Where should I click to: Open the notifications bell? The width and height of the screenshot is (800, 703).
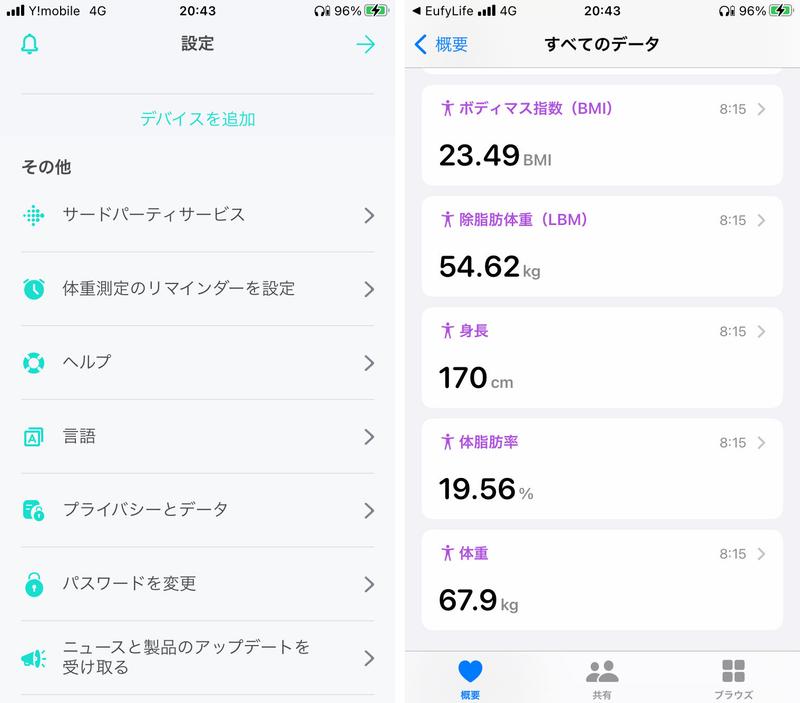[31, 44]
